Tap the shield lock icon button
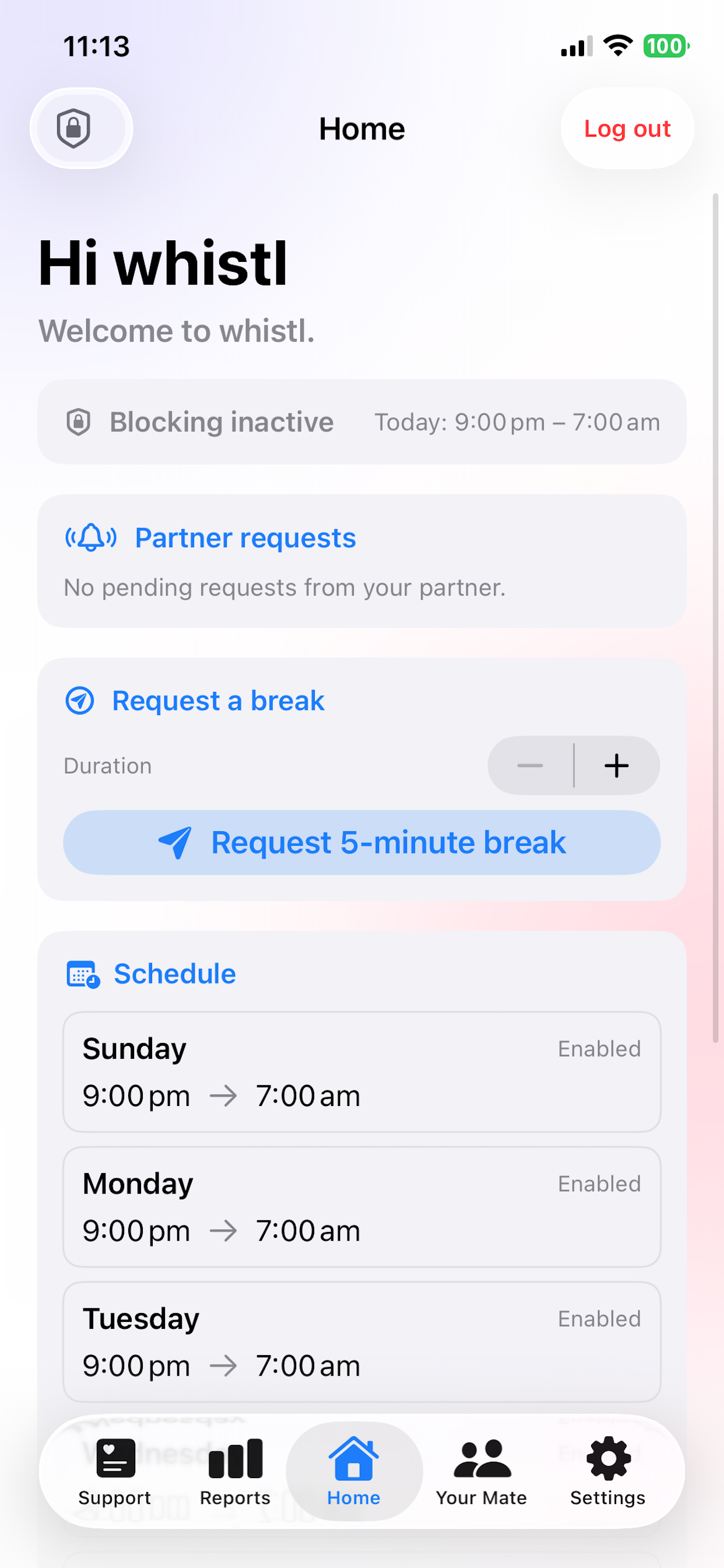This screenshot has width=724, height=1568. (x=81, y=128)
